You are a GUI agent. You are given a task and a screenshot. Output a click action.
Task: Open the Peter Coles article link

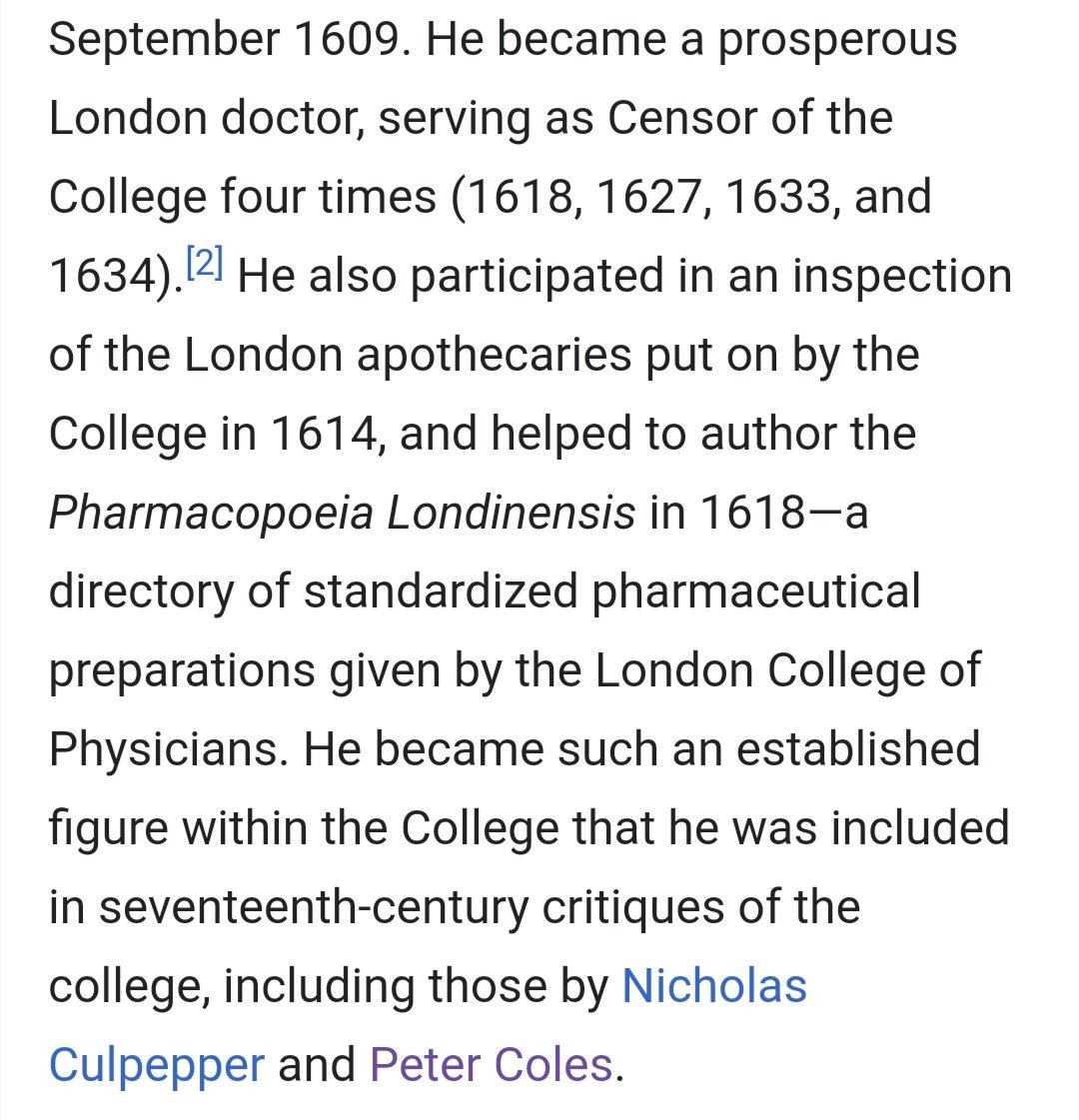pyautogui.click(x=491, y=1064)
